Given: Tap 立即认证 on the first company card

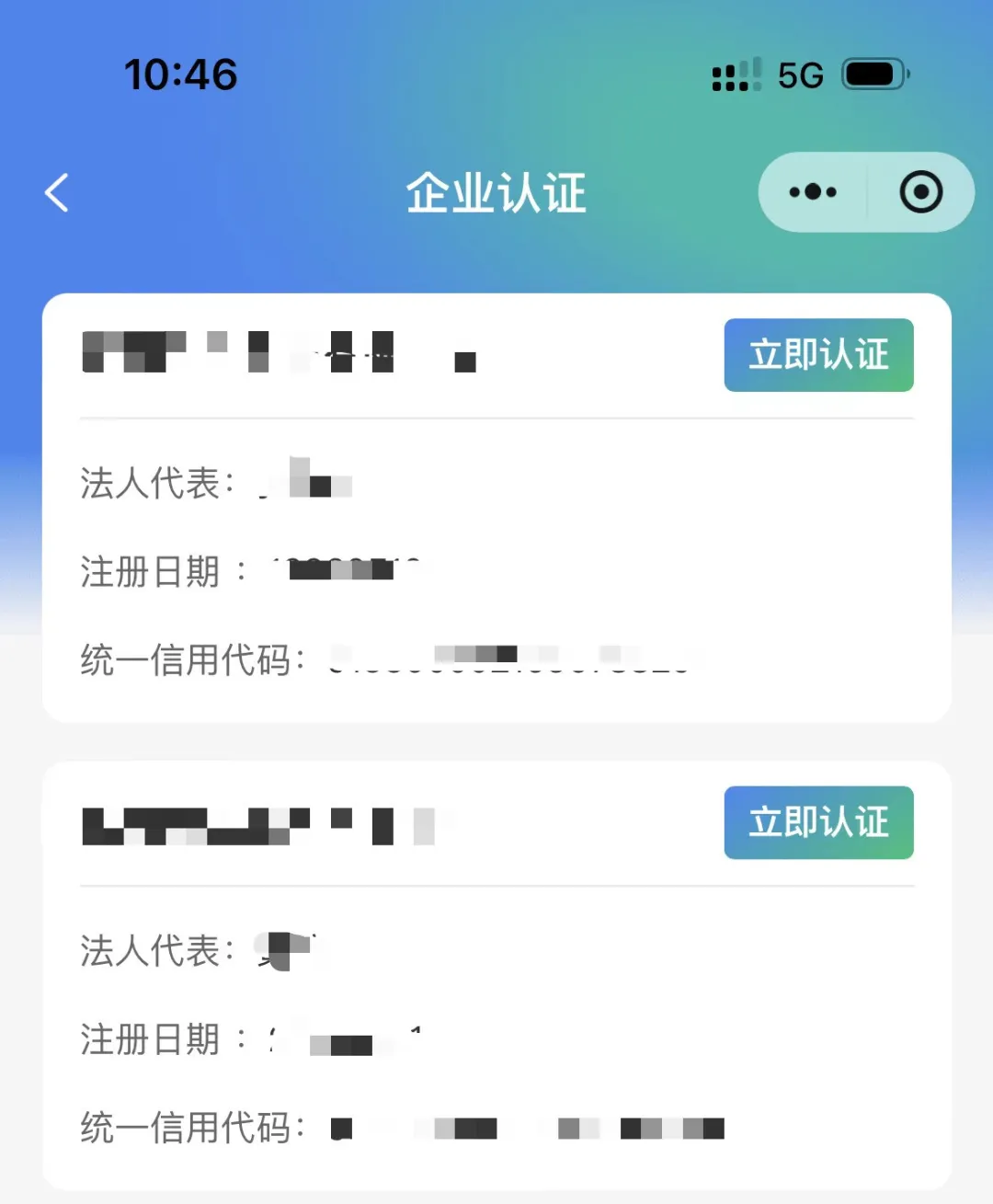Looking at the screenshot, I should pyautogui.click(x=818, y=355).
